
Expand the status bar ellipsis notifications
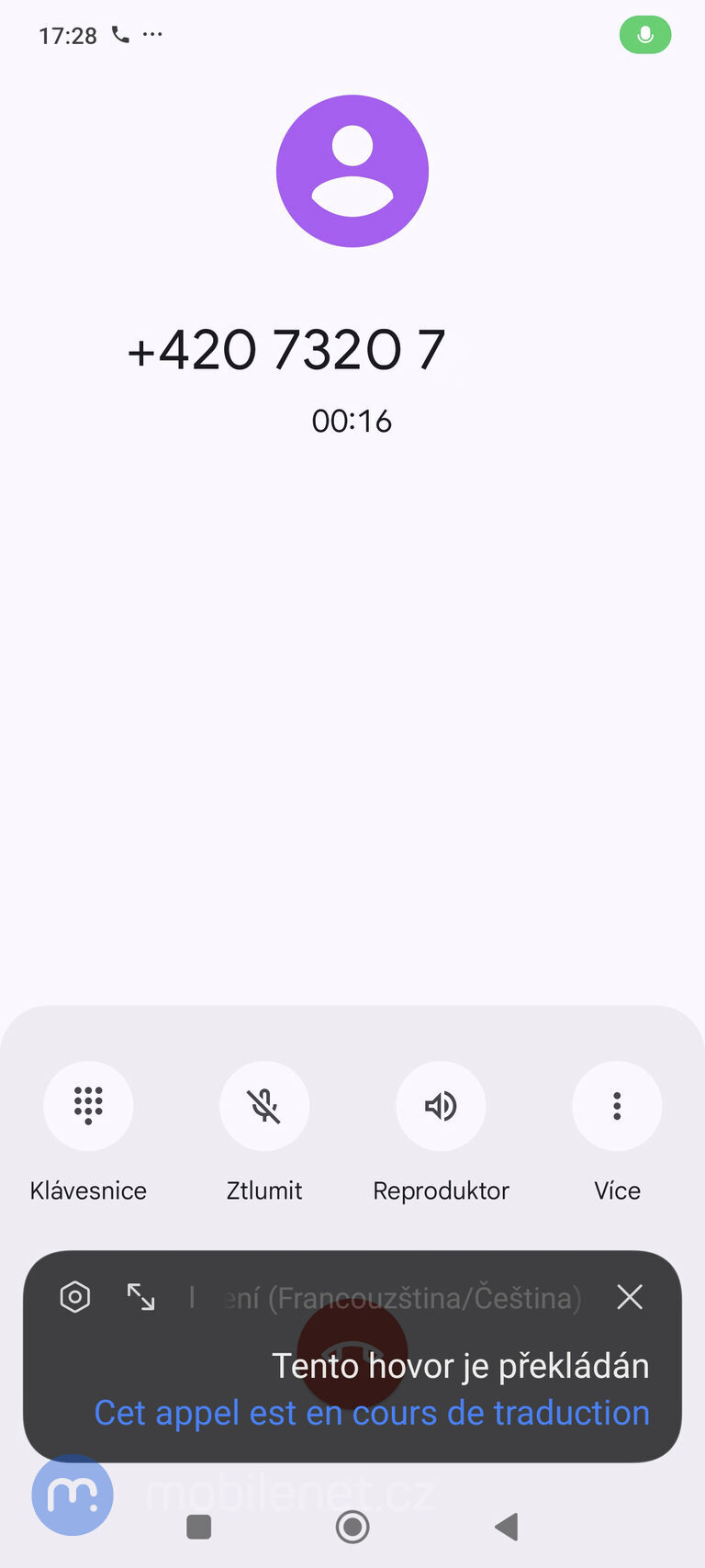pyautogui.click(x=152, y=36)
